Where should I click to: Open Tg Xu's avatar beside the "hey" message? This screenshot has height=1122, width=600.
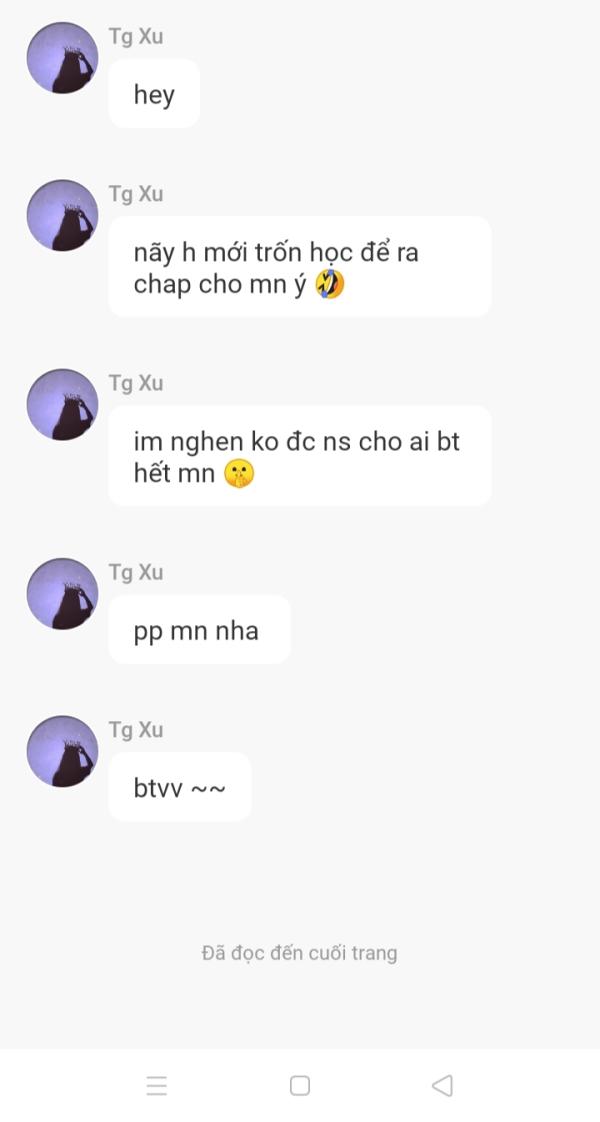point(62,58)
